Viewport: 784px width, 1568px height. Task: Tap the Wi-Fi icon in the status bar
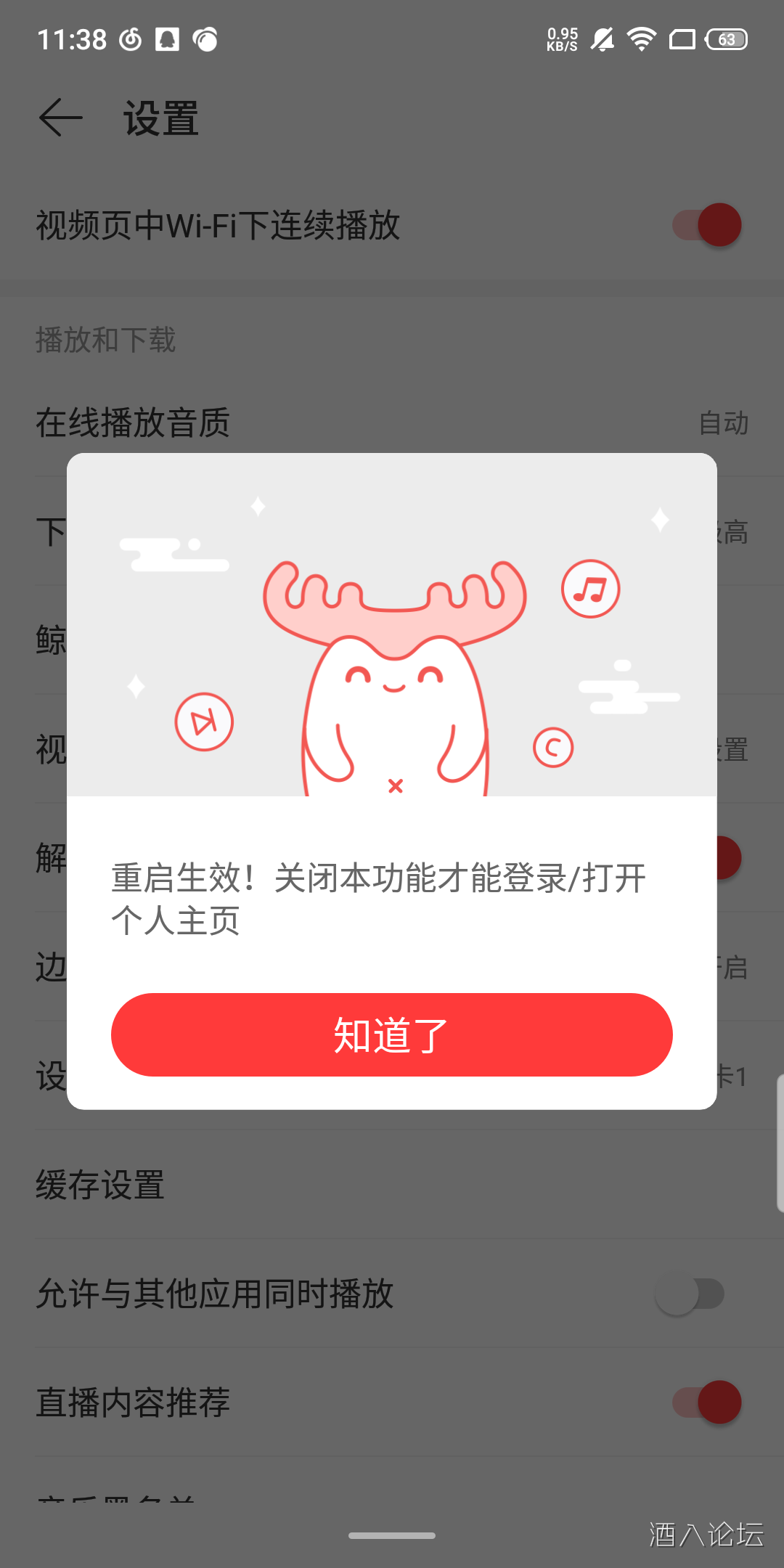coord(641,39)
